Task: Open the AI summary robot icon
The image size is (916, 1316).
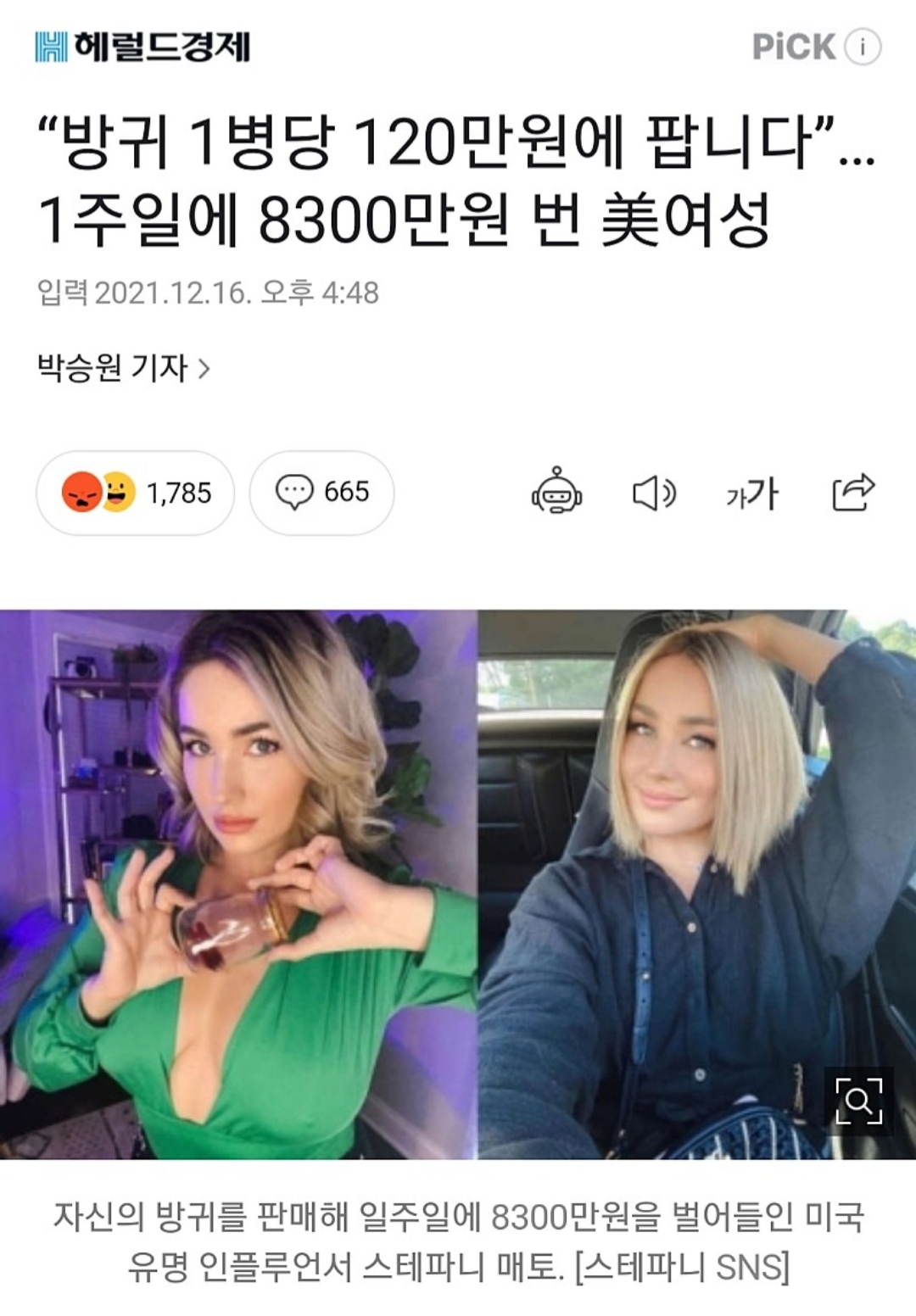Action: point(556,492)
